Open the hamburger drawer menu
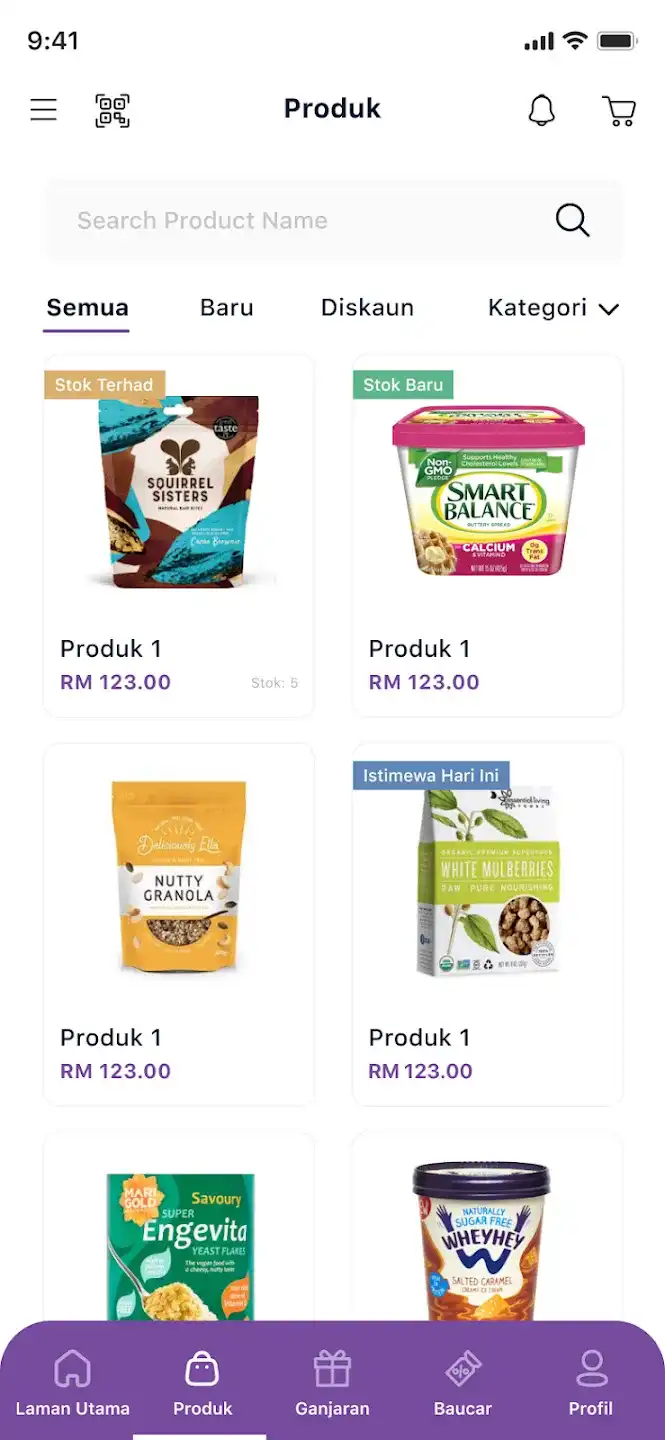 pyautogui.click(x=43, y=110)
